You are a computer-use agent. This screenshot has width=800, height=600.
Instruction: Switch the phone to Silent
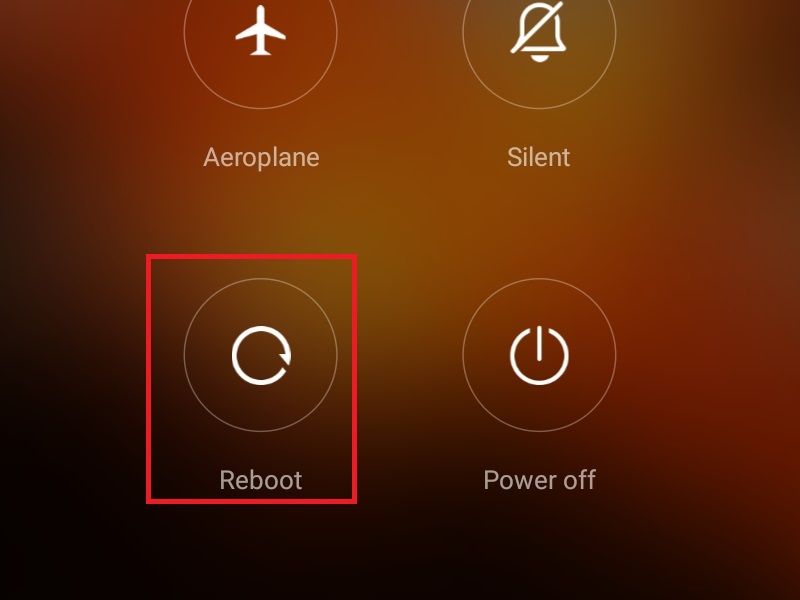pos(539,33)
